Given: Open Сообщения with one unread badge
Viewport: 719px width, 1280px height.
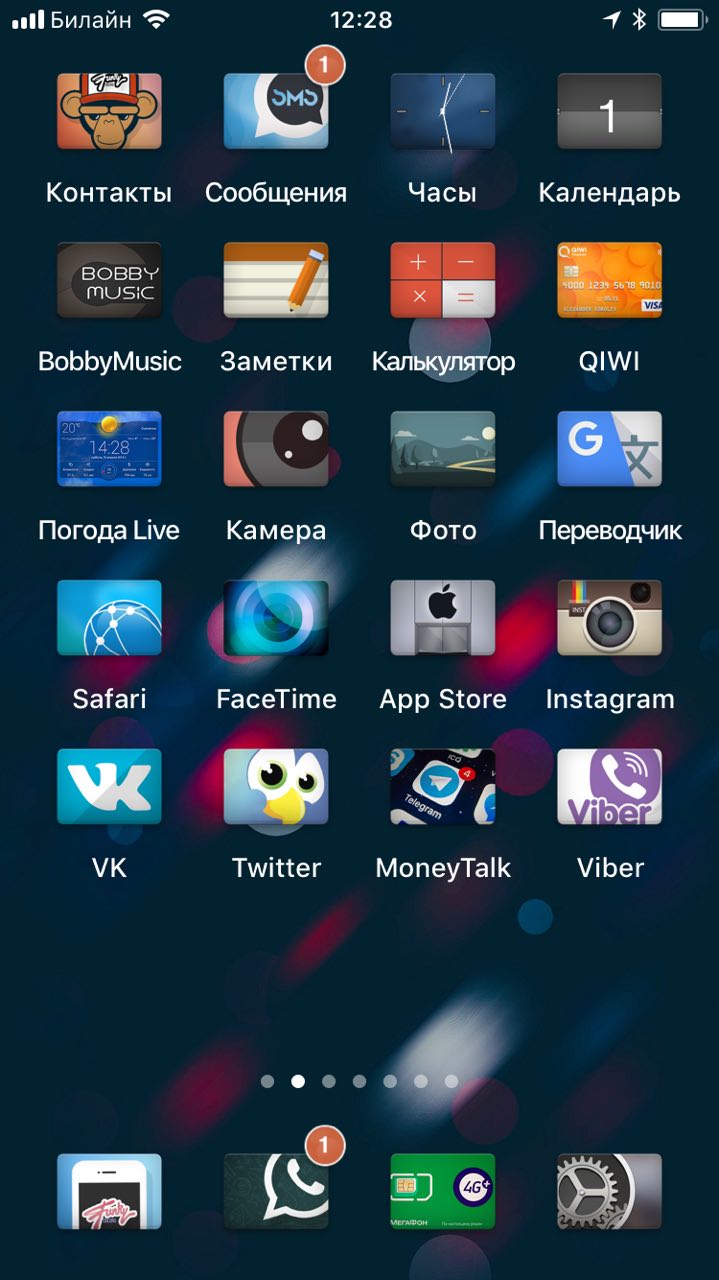Looking at the screenshot, I should coord(276,112).
